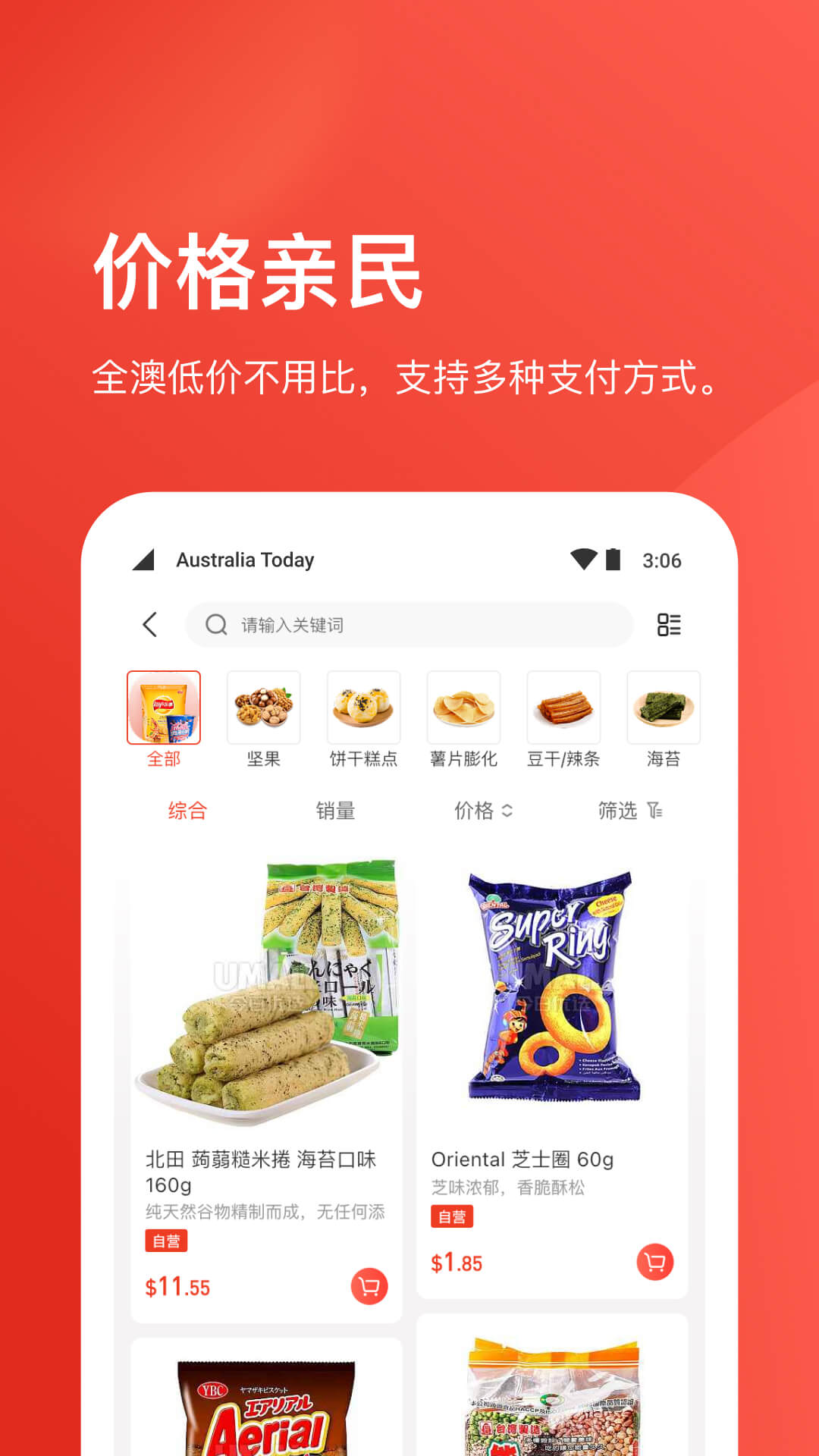This screenshot has height=1456, width=819.
Task: Choose the 豆干/辣条 category icon
Action: 562,708
